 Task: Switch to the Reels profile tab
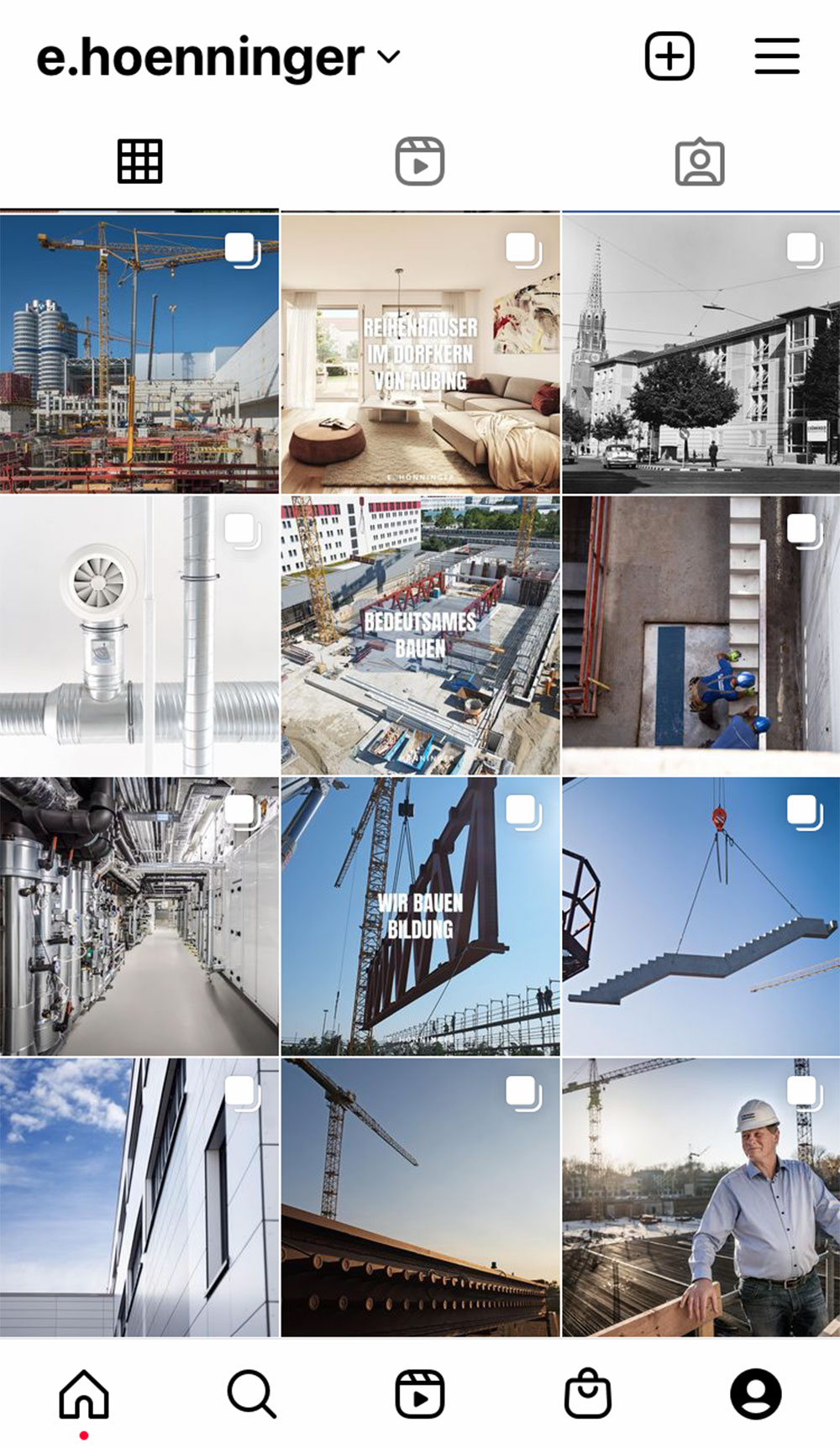pos(420,161)
